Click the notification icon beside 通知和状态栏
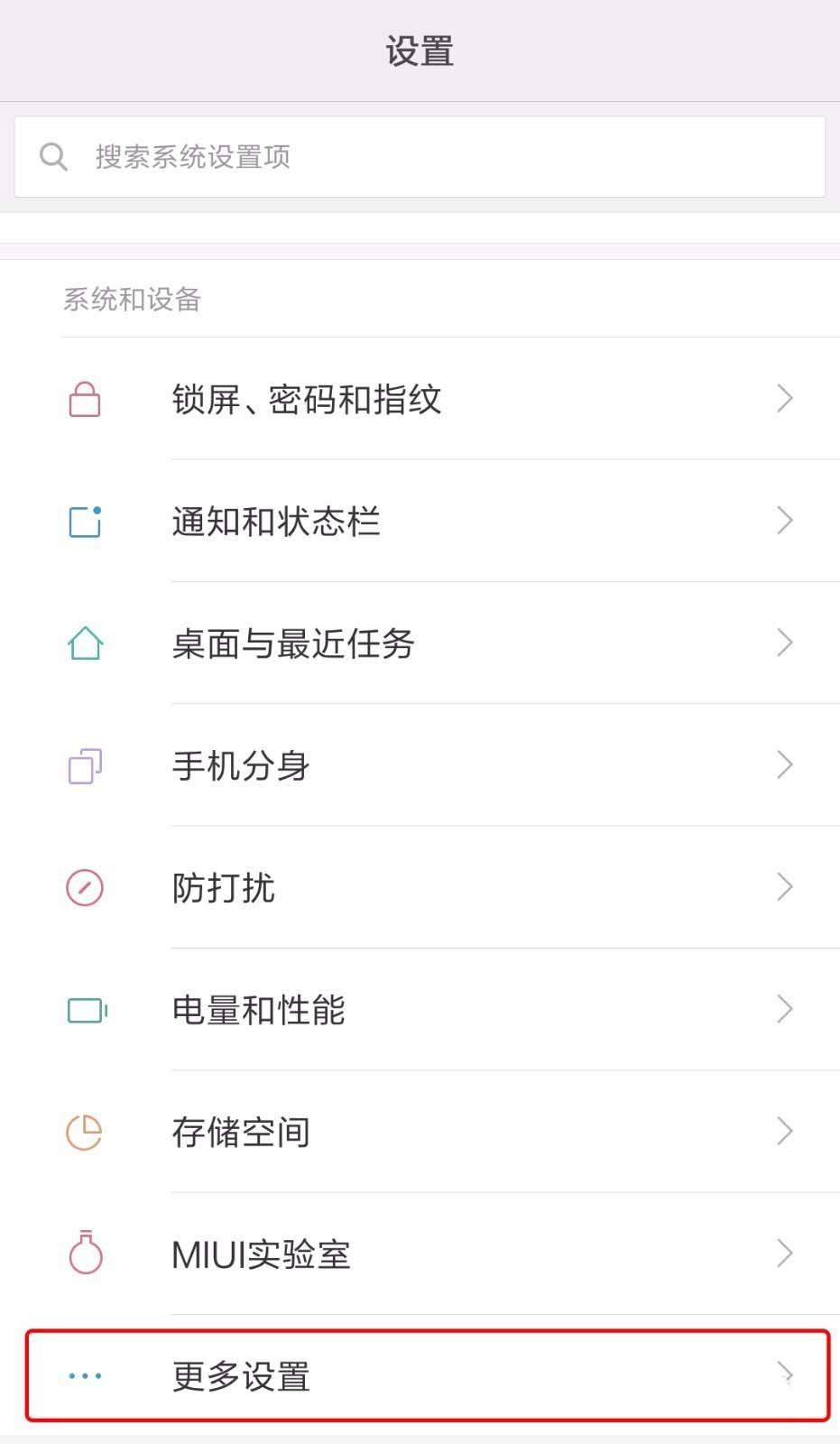The width and height of the screenshot is (840, 1444). pos(84,522)
